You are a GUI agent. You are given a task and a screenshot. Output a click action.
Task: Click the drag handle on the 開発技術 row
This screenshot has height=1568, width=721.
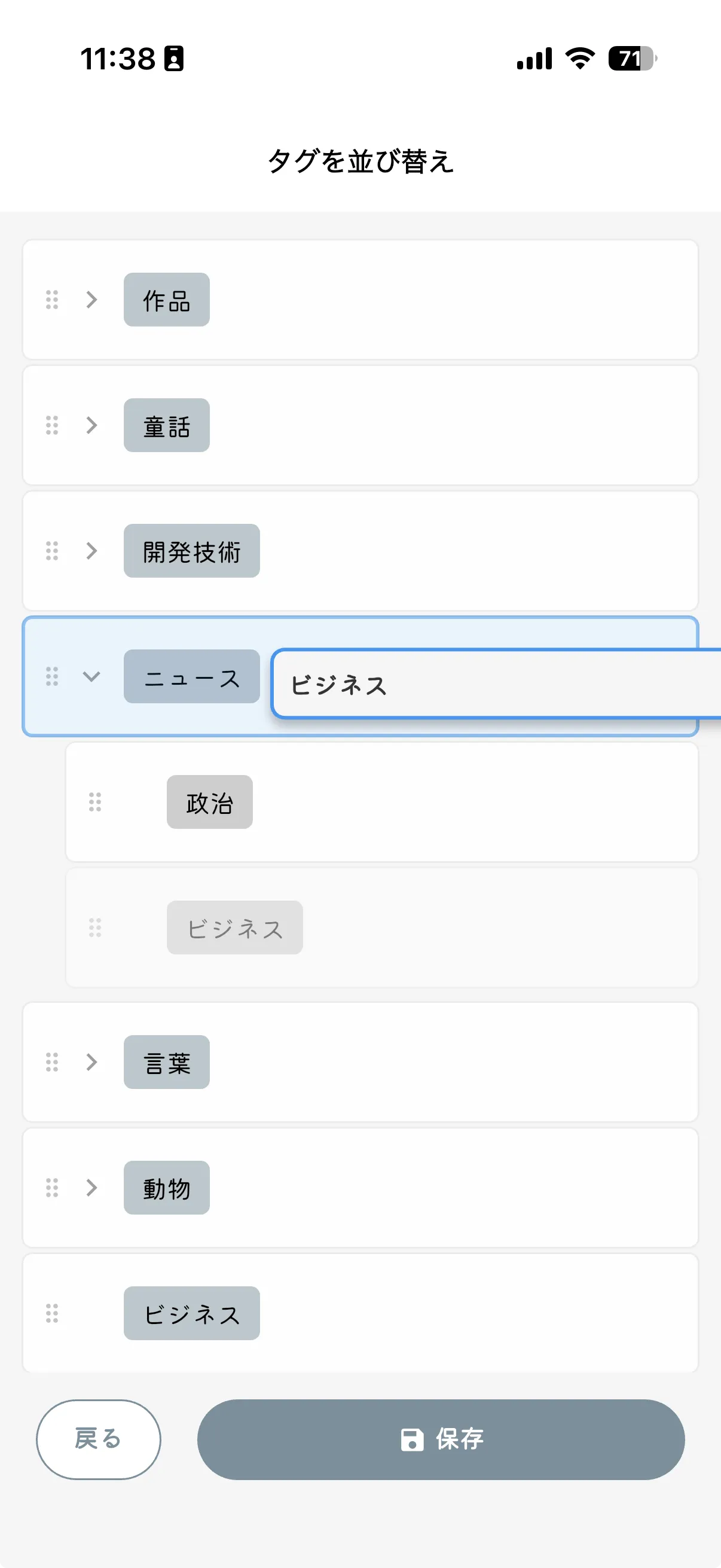click(x=51, y=551)
